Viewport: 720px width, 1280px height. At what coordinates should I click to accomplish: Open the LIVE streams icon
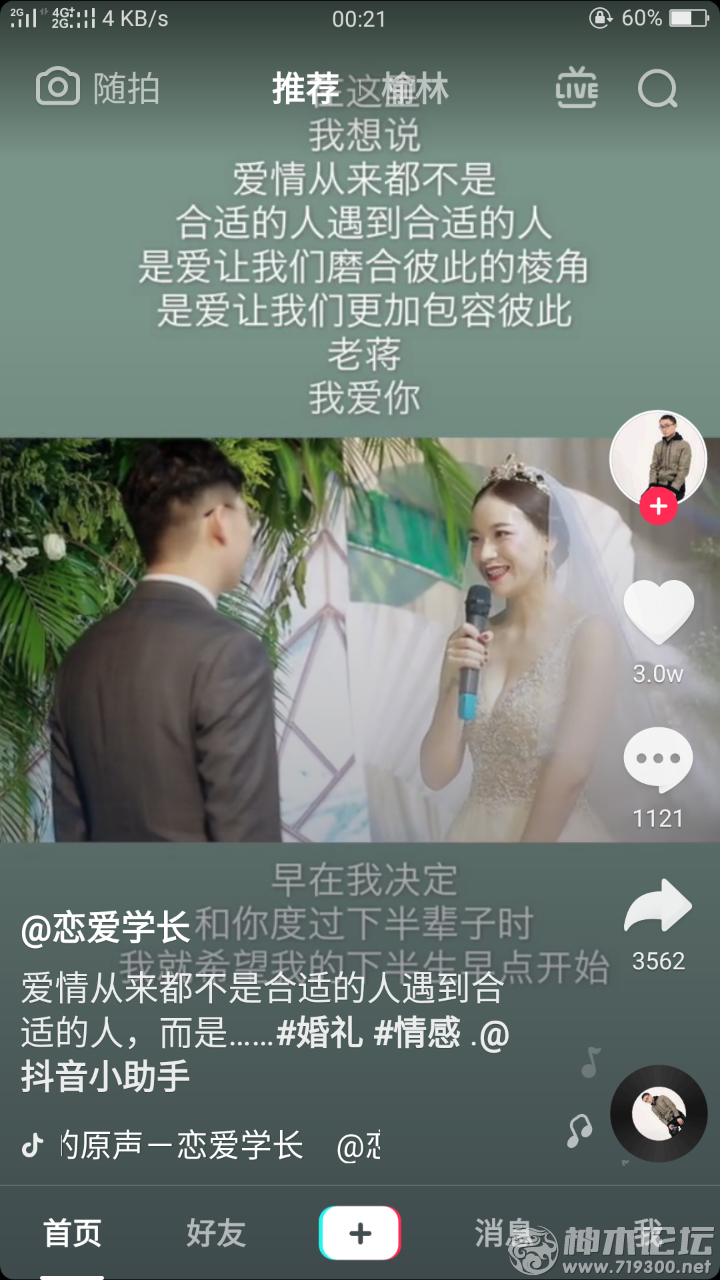click(x=577, y=88)
